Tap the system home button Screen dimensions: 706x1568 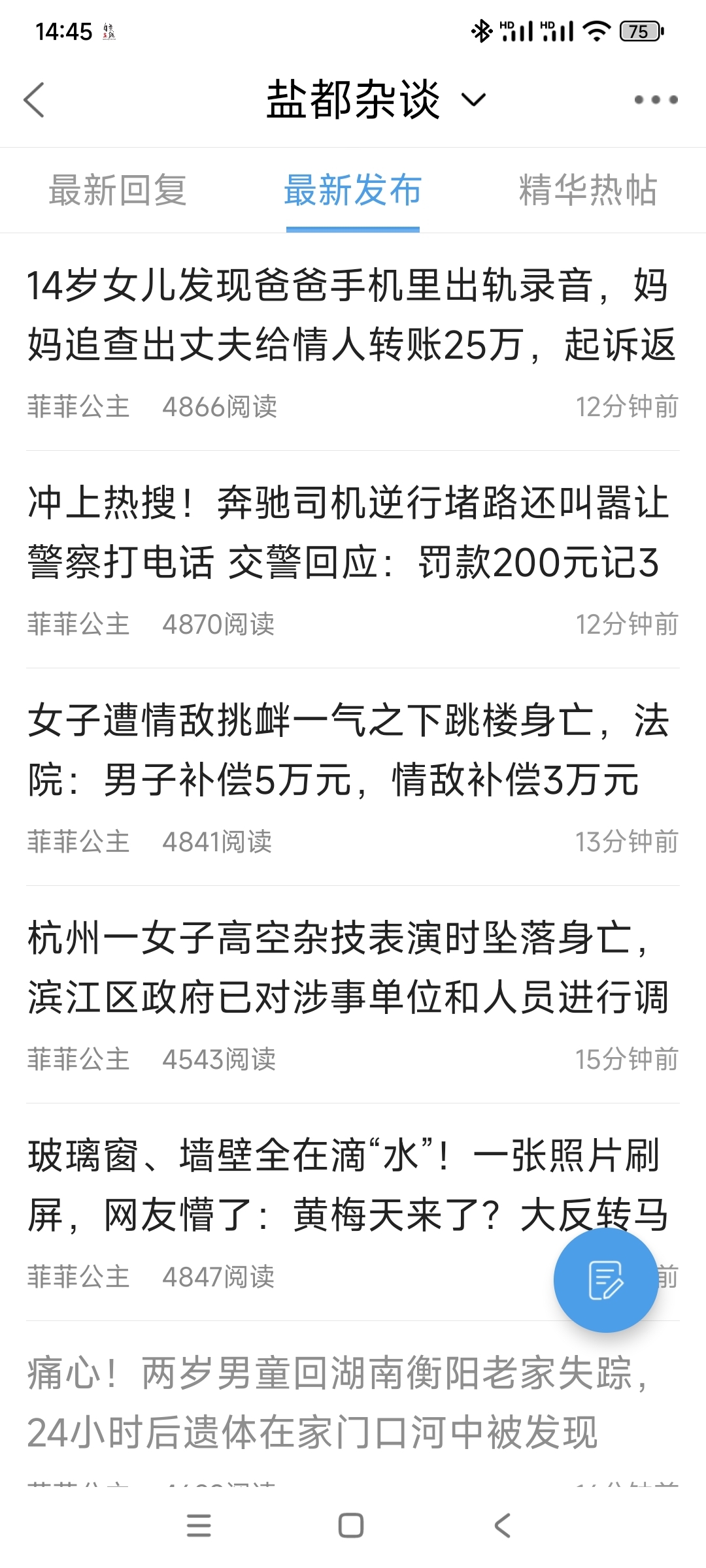(351, 1526)
